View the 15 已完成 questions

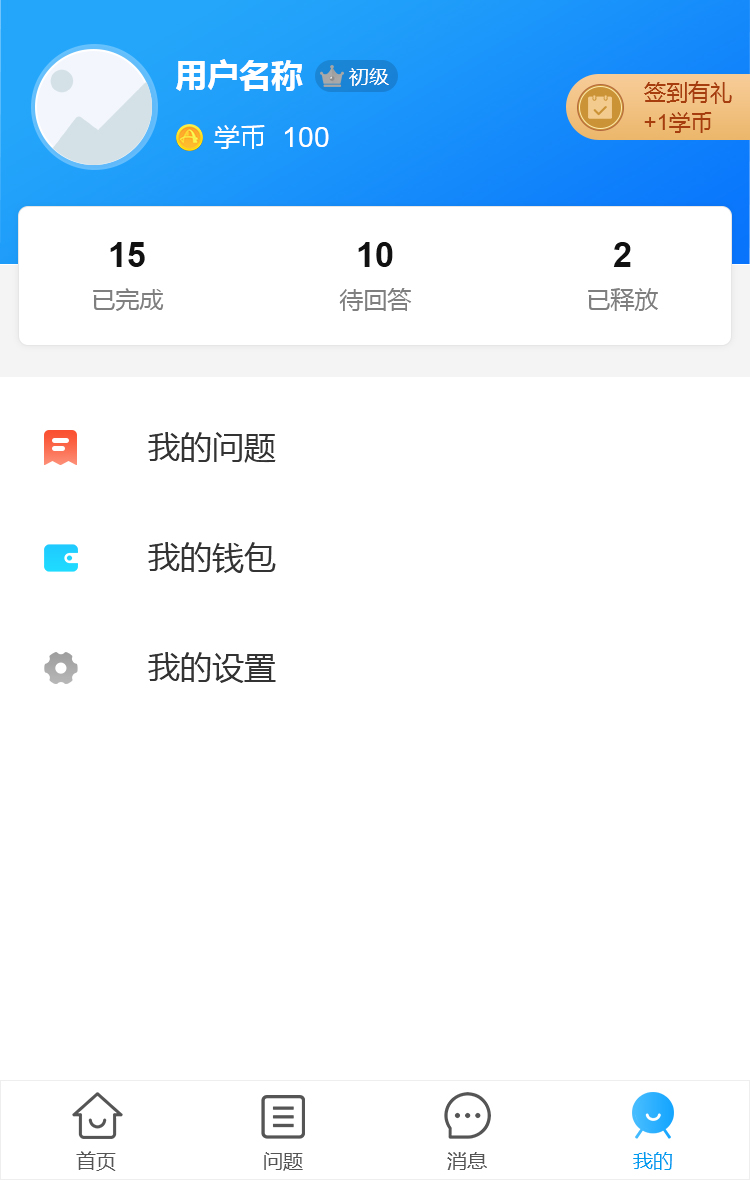point(127,275)
